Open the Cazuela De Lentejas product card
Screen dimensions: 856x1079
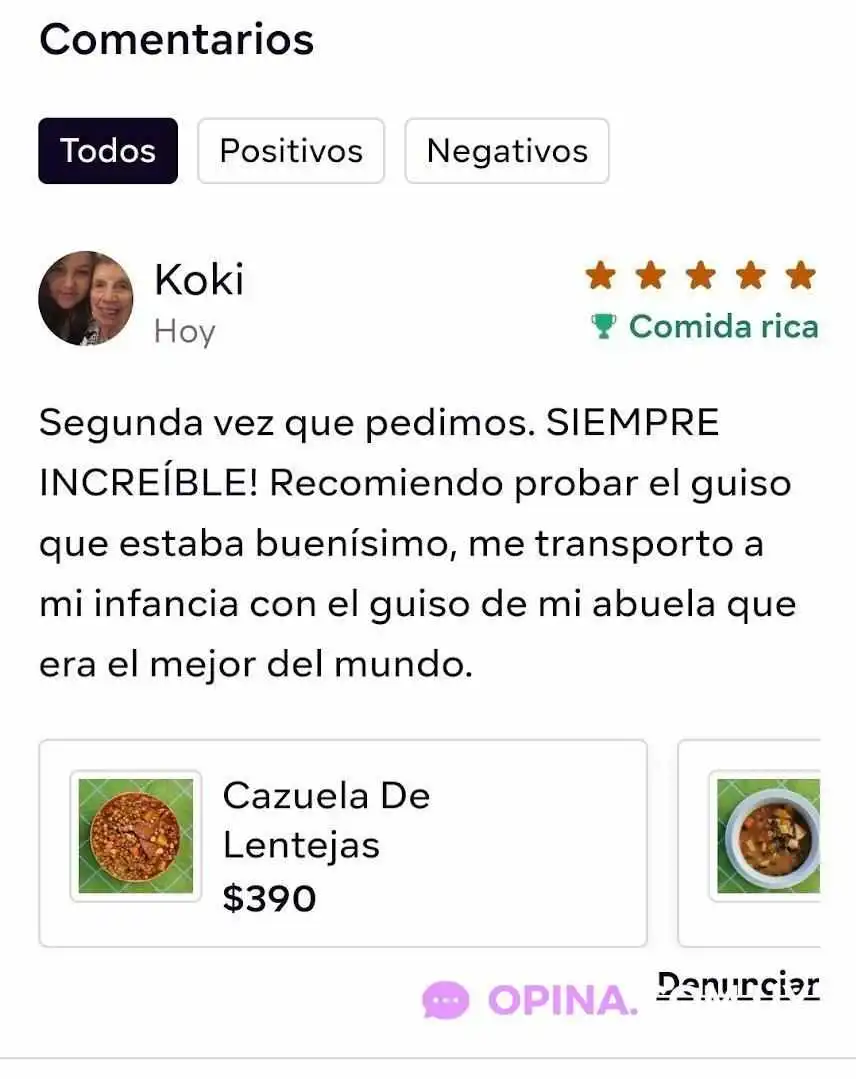[x=342, y=843]
